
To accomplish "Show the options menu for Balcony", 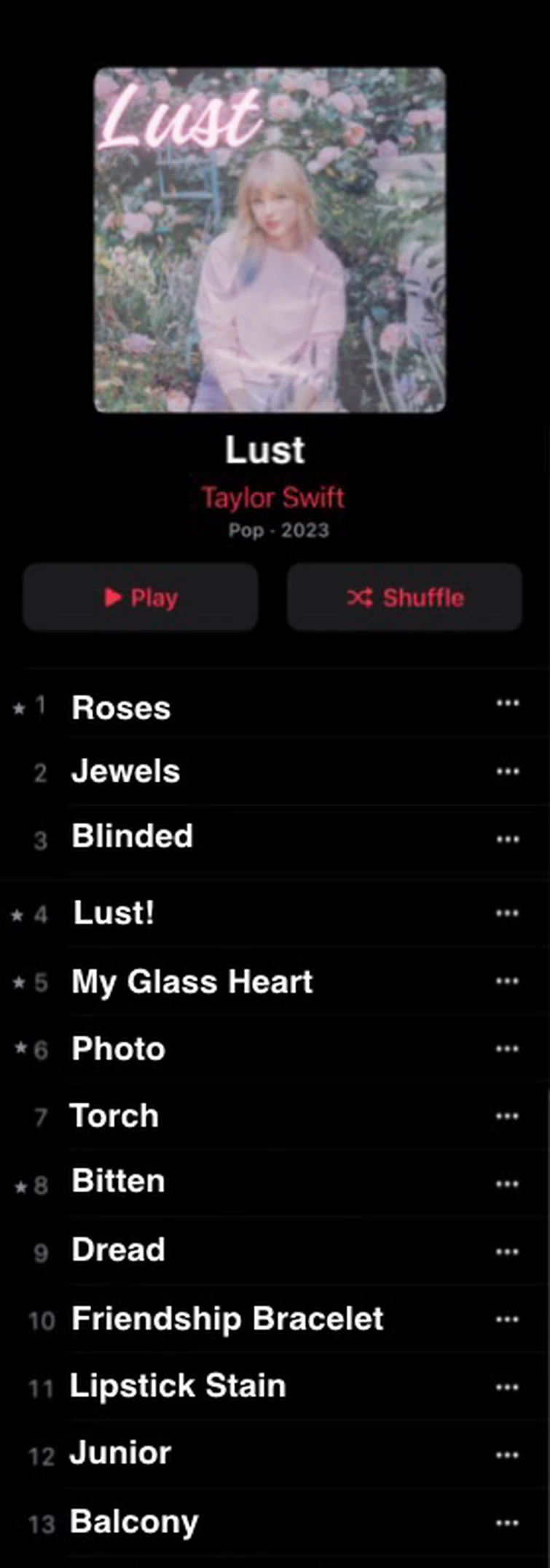I will coord(507,1523).
